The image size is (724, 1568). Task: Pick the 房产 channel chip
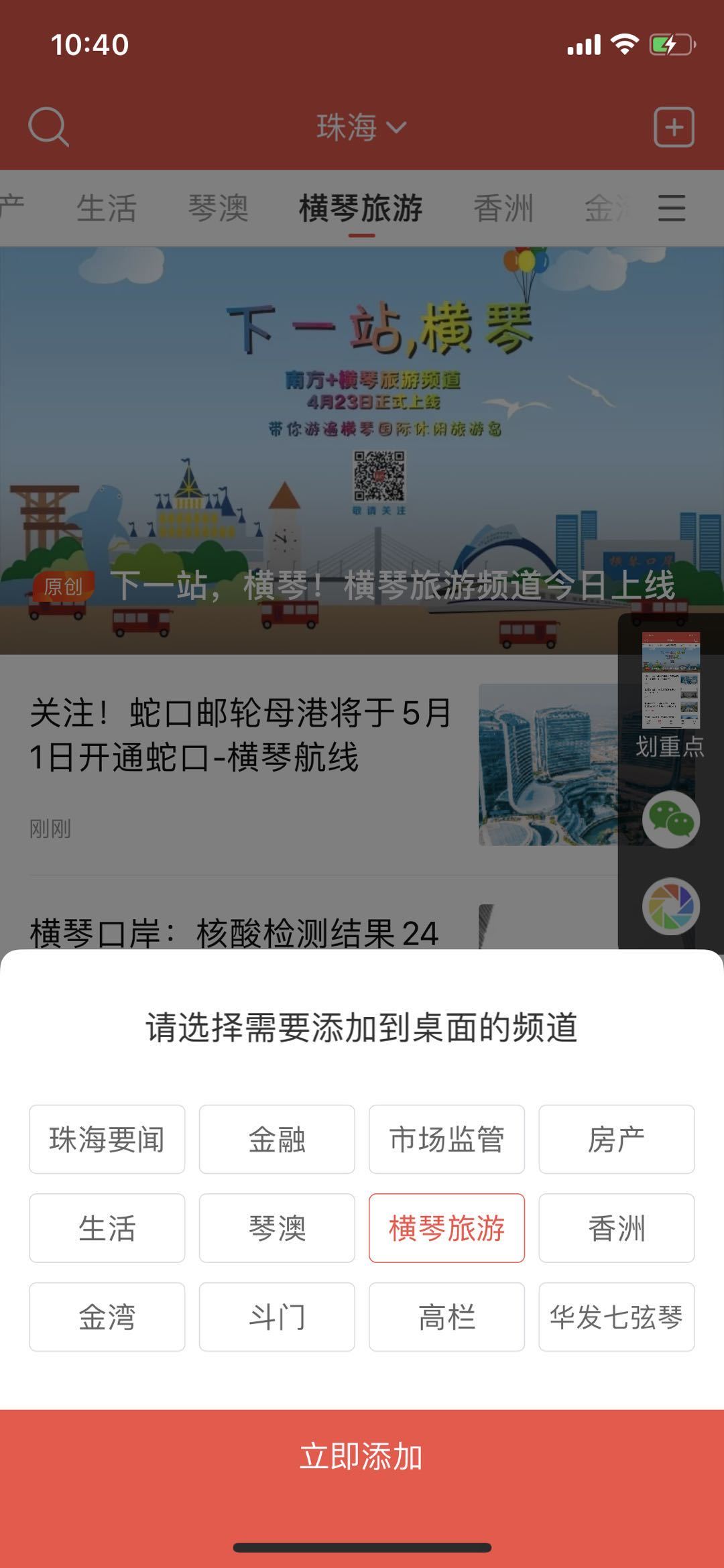coord(616,1139)
